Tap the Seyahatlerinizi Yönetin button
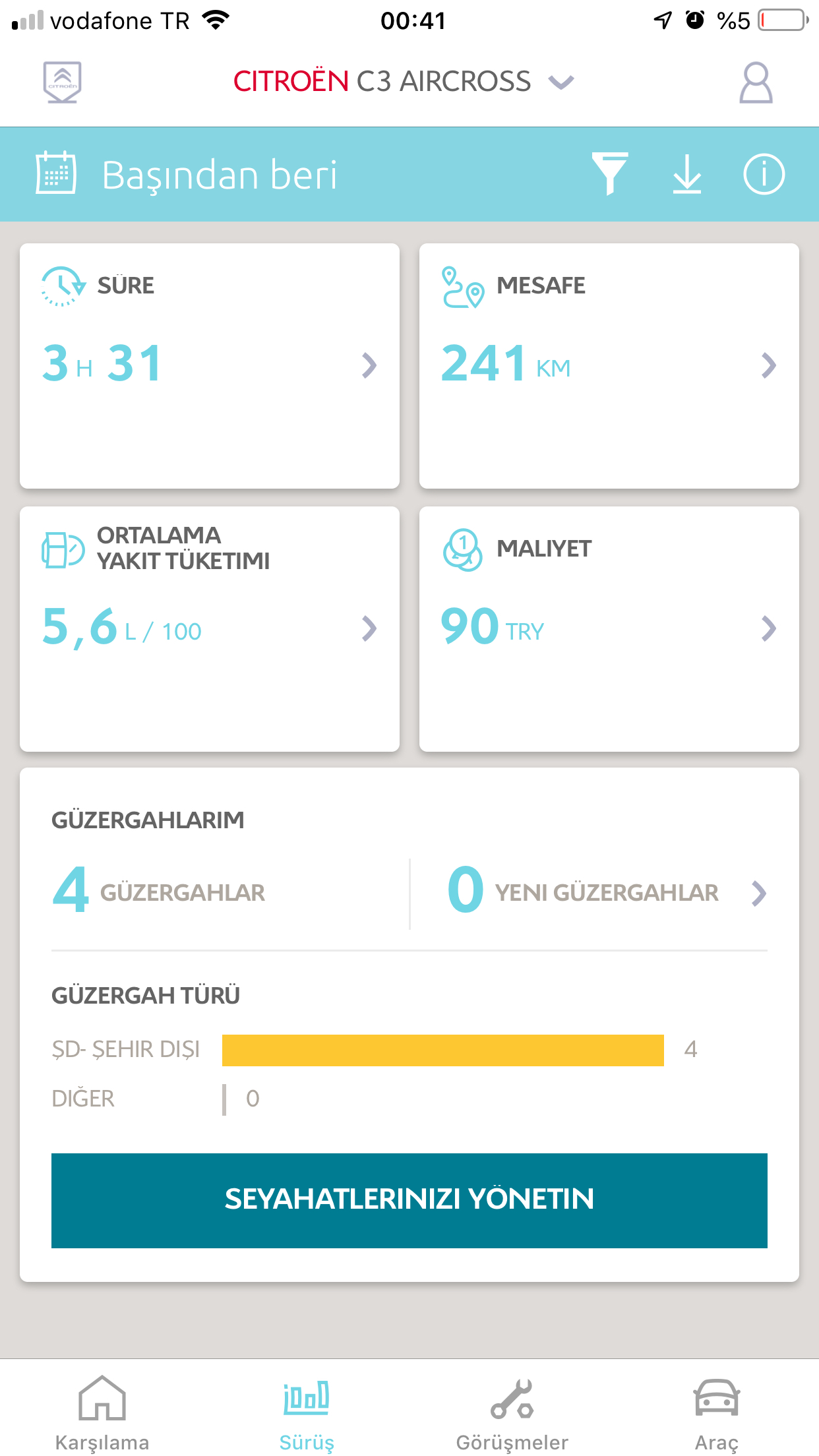 [x=409, y=1200]
